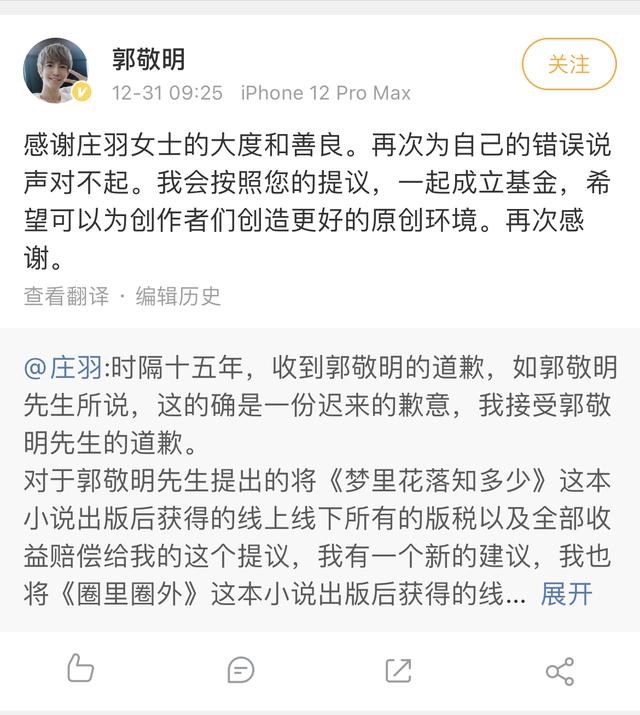Tap 查看翻译 to translate the post
Image resolution: width=640 pixels, height=715 pixels.
pyautogui.click(x=66, y=296)
